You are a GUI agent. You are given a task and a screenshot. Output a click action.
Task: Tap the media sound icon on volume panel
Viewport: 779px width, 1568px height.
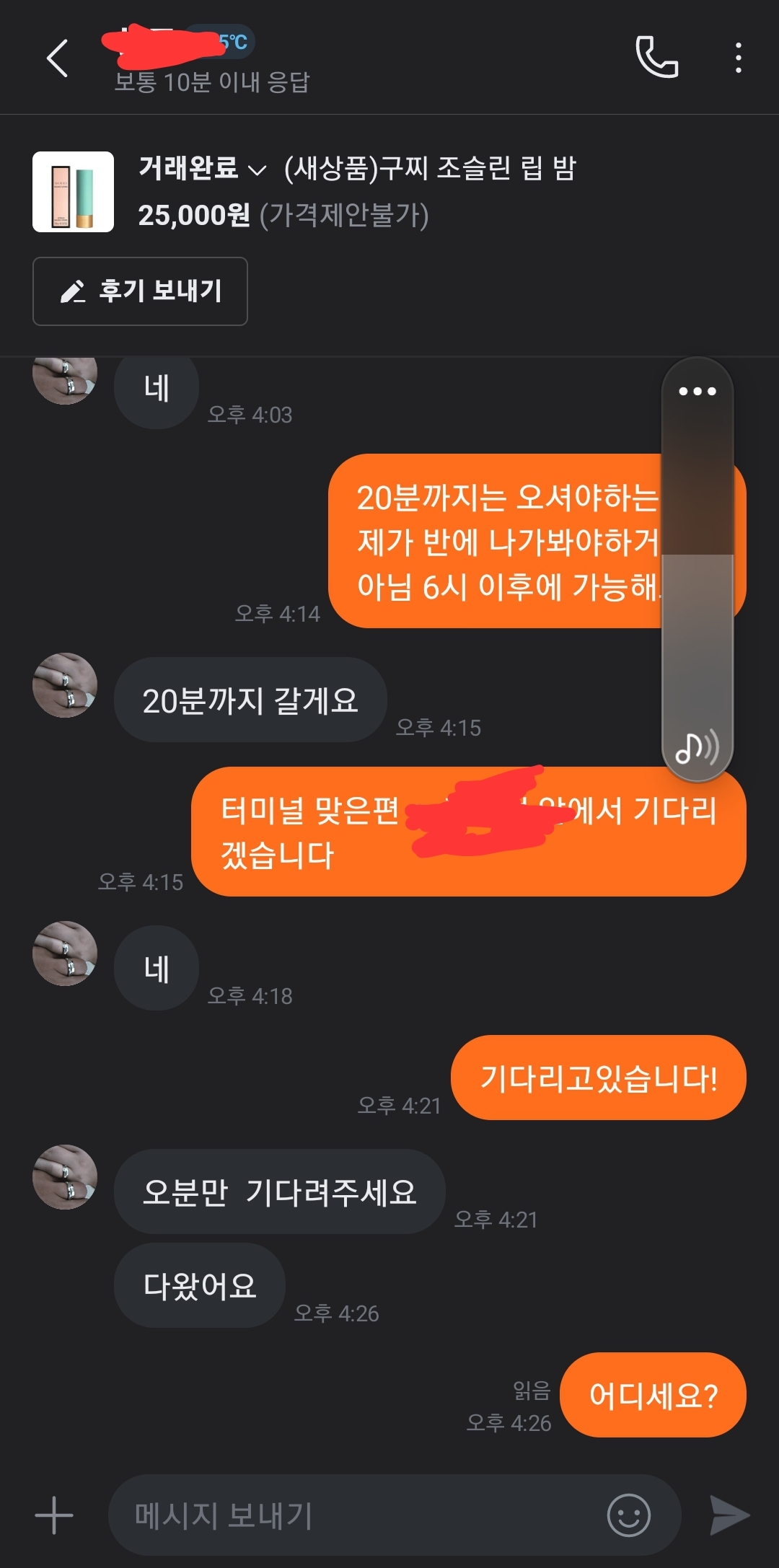697,747
